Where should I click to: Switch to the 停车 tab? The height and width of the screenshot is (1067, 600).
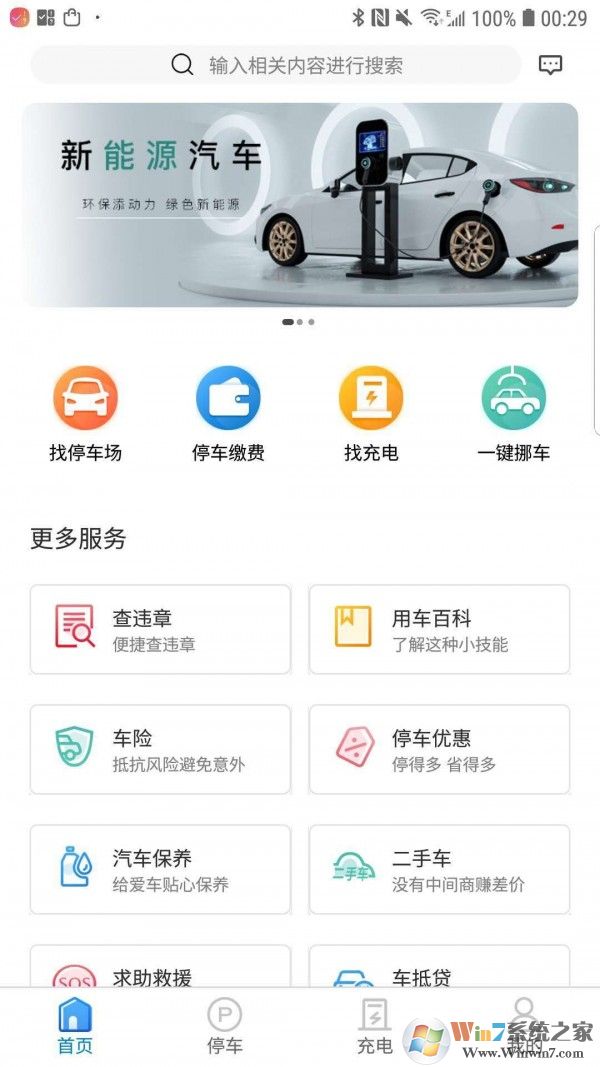click(x=224, y=1026)
